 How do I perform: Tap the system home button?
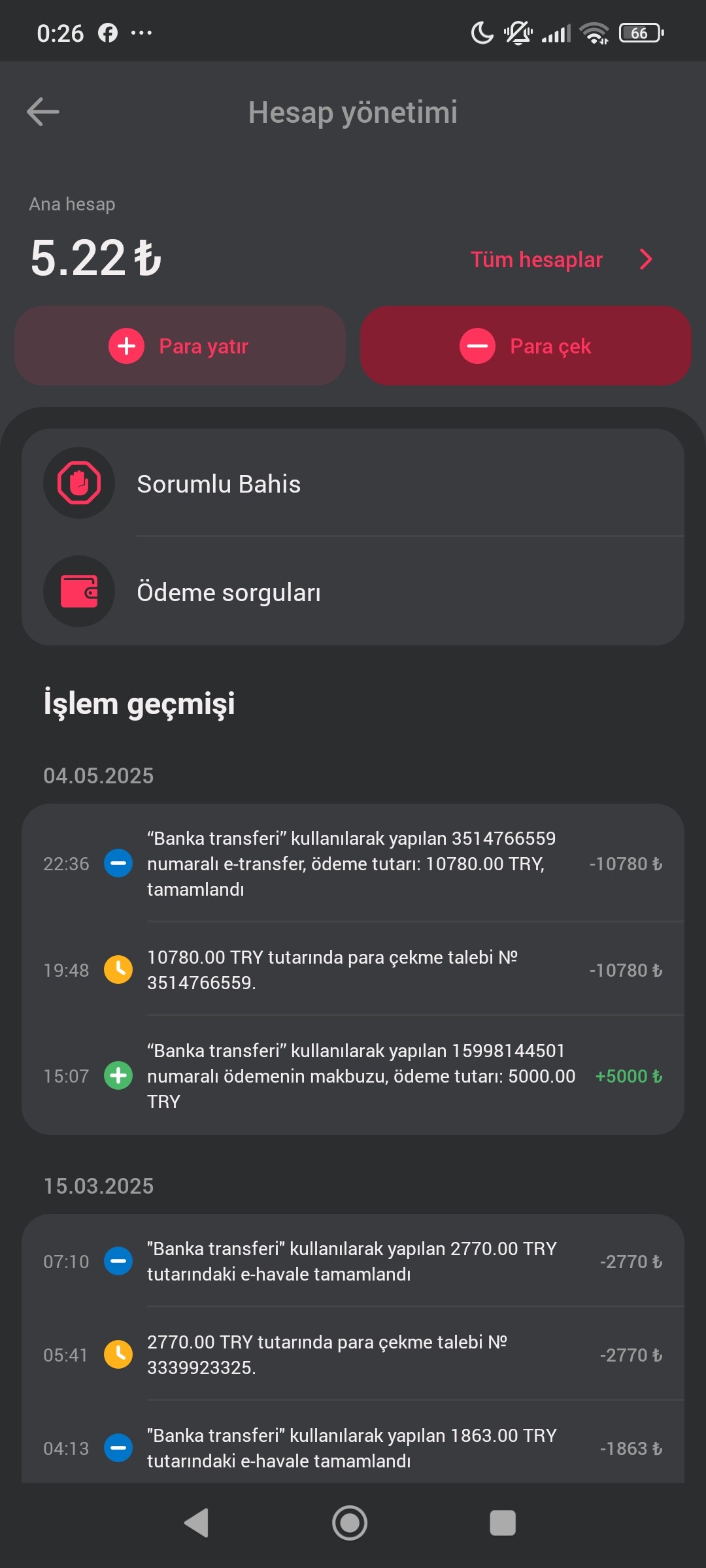click(x=350, y=1523)
